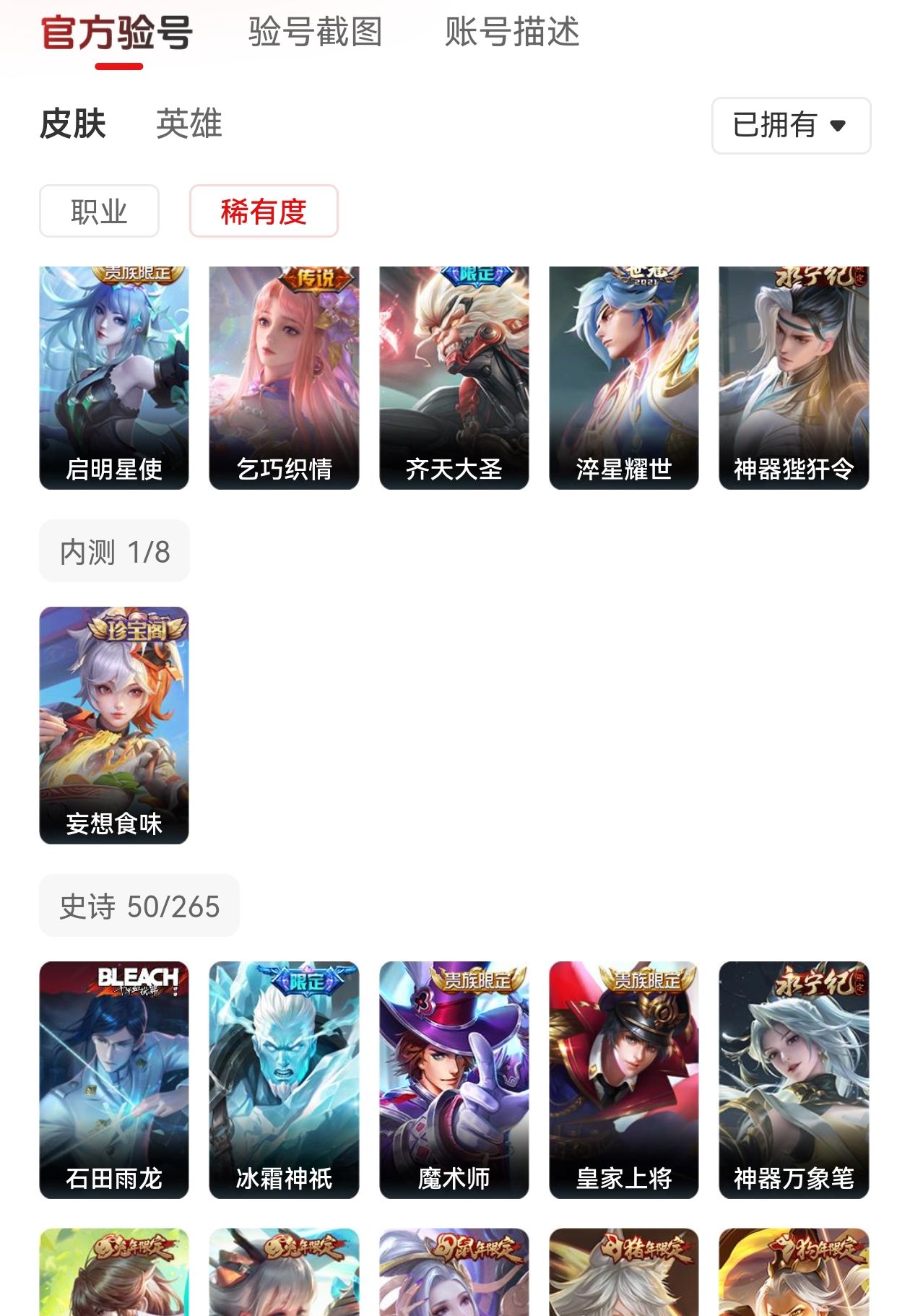Open the 妄想食味 skin card
The image size is (910, 1316).
tap(114, 725)
